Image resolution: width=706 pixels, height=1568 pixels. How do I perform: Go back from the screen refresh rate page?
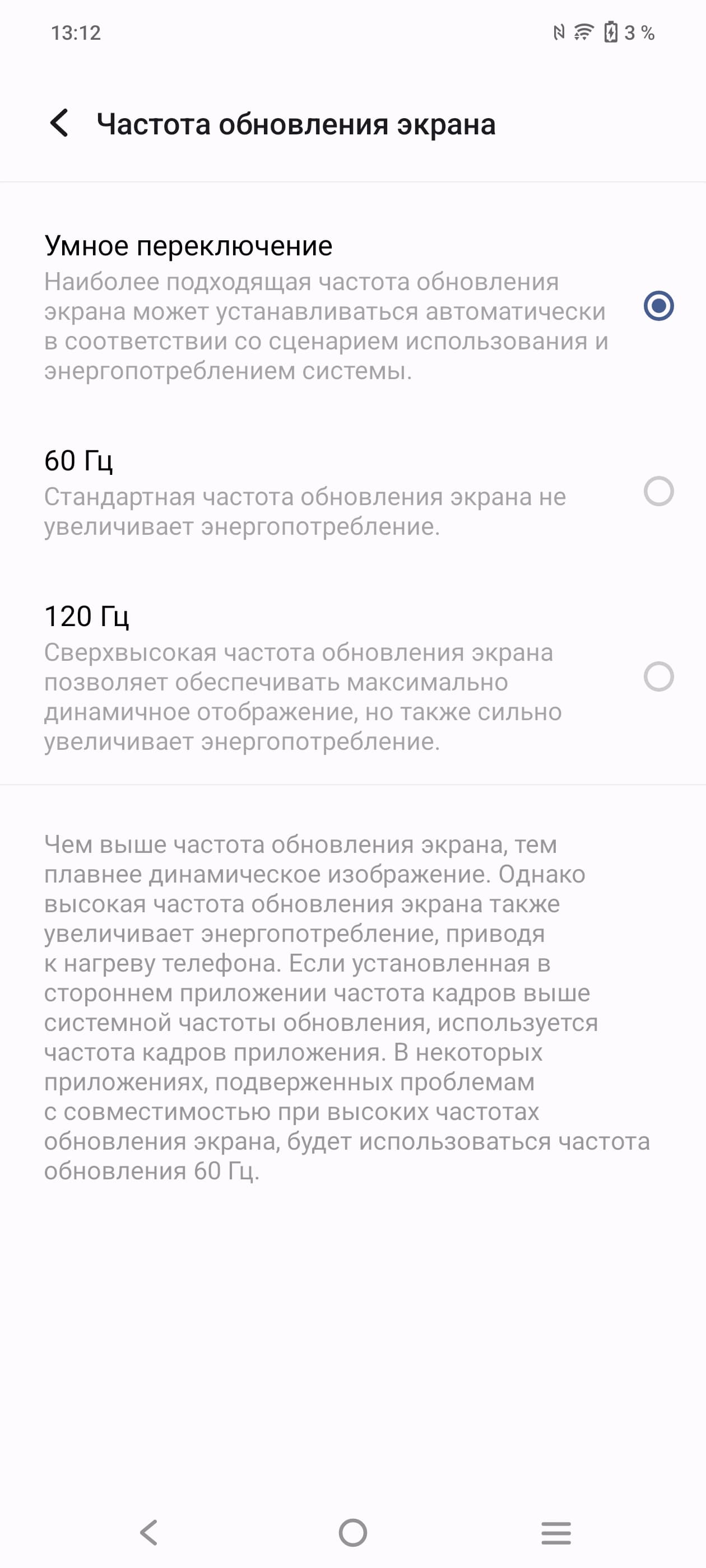(x=60, y=124)
